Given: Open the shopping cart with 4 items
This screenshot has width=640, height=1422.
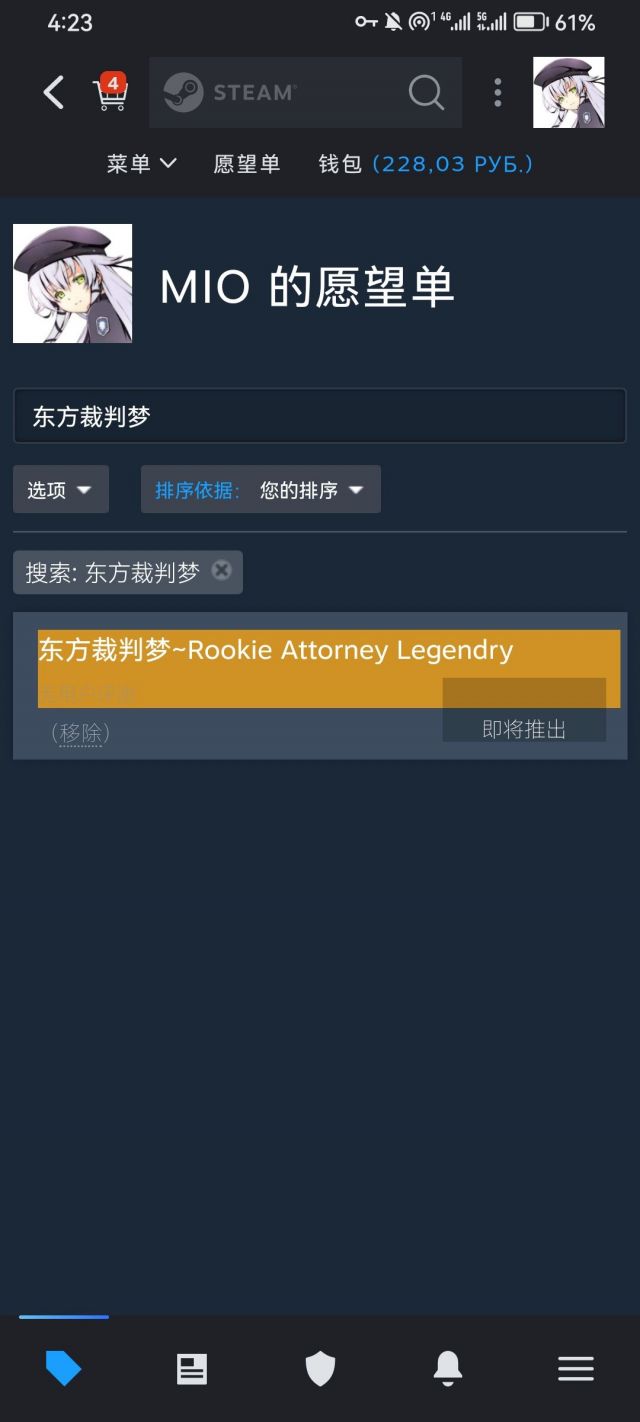Looking at the screenshot, I should coord(109,93).
